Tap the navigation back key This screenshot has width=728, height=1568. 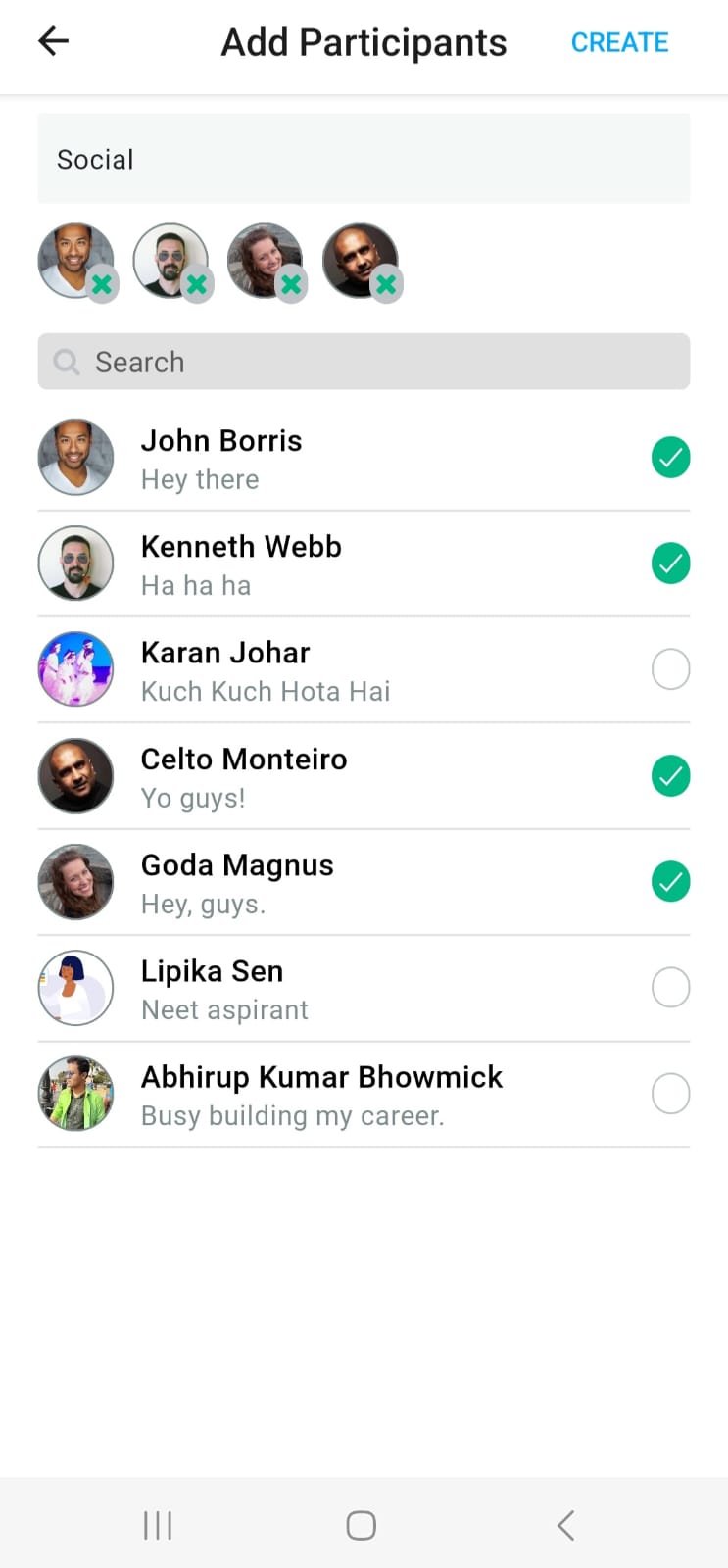(565, 1525)
